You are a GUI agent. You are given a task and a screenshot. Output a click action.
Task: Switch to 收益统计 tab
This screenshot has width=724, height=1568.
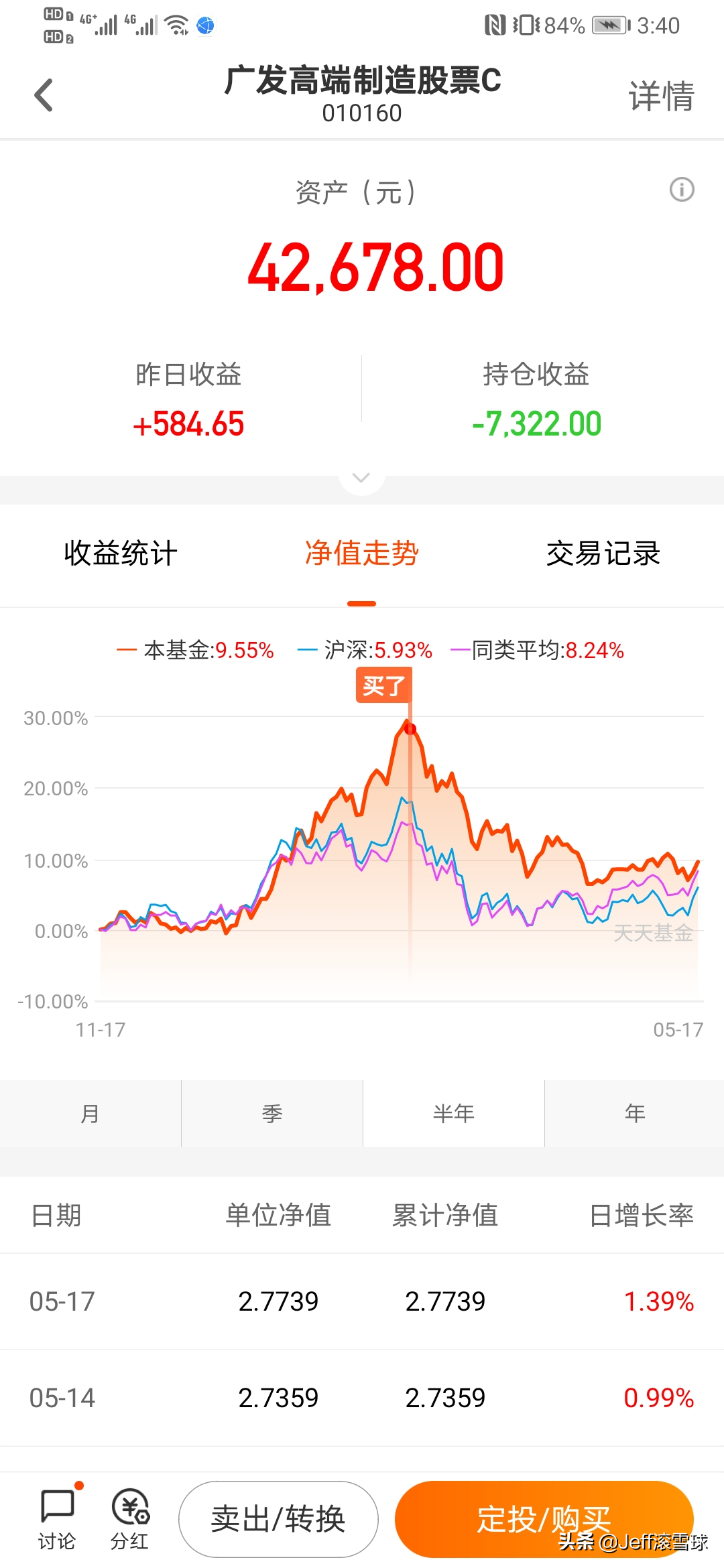tap(121, 553)
